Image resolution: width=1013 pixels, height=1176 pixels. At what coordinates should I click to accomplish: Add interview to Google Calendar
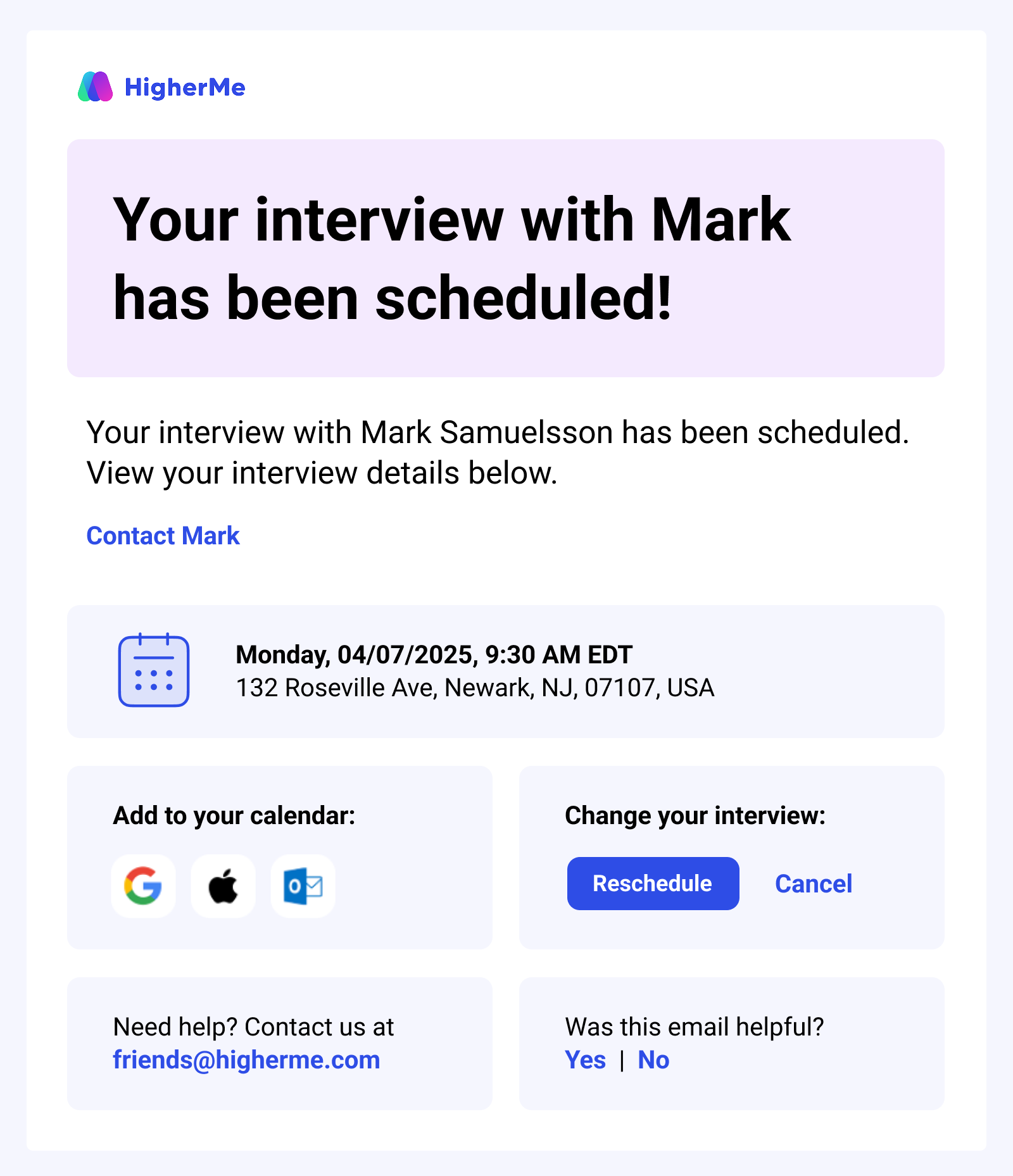pos(143,885)
